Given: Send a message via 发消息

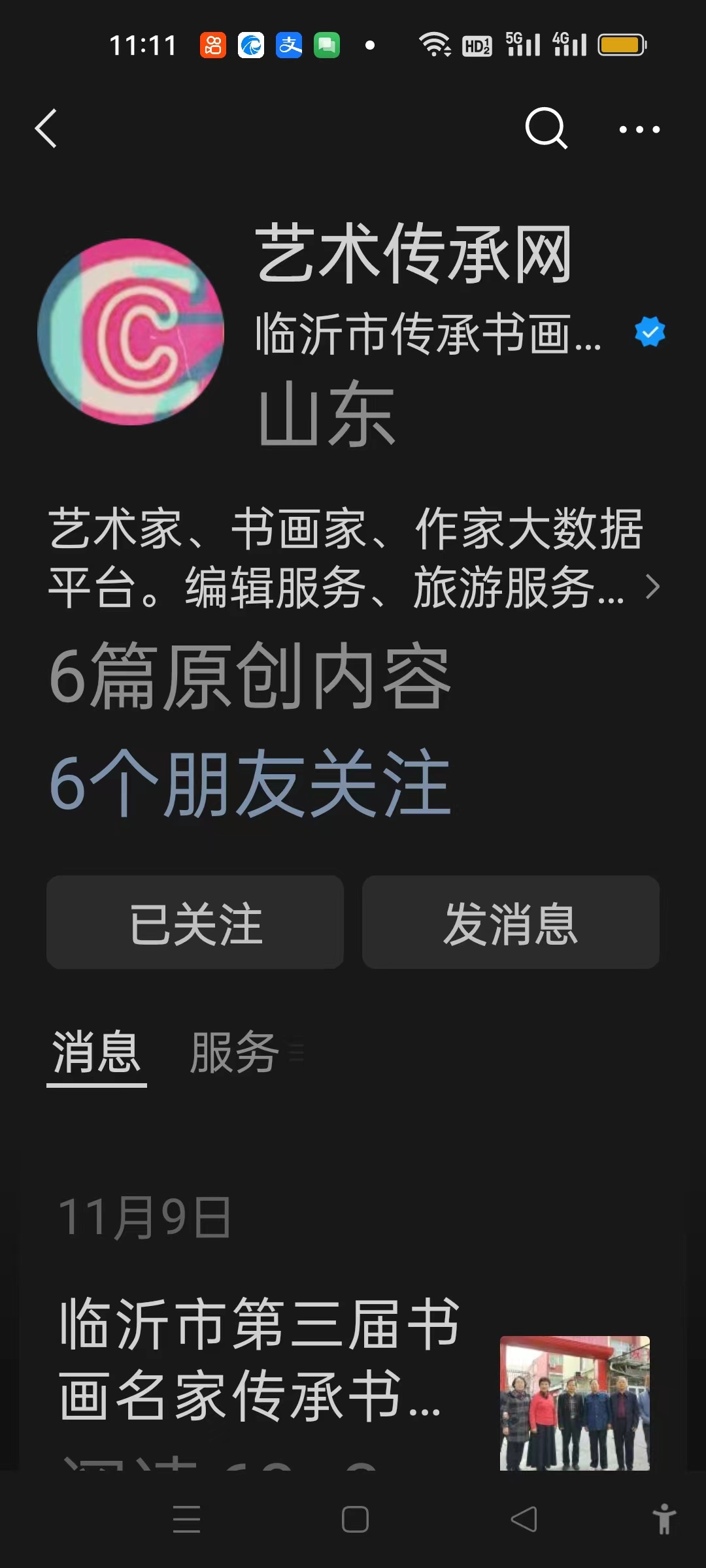Looking at the screenshot, I should (x=511, y=923).
